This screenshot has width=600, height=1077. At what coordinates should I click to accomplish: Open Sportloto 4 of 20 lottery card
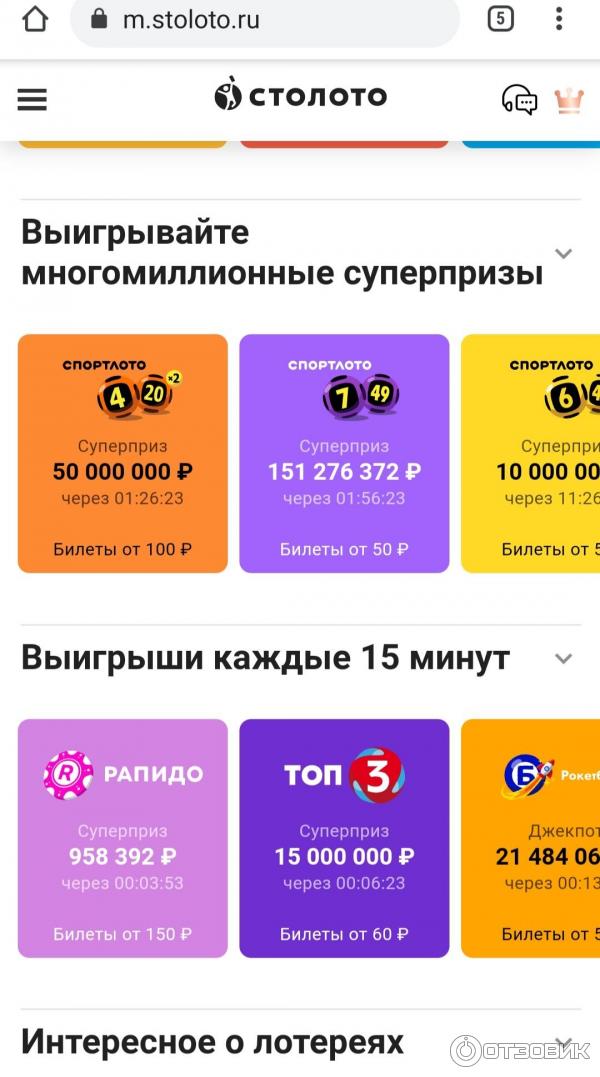tap(123, 453)
